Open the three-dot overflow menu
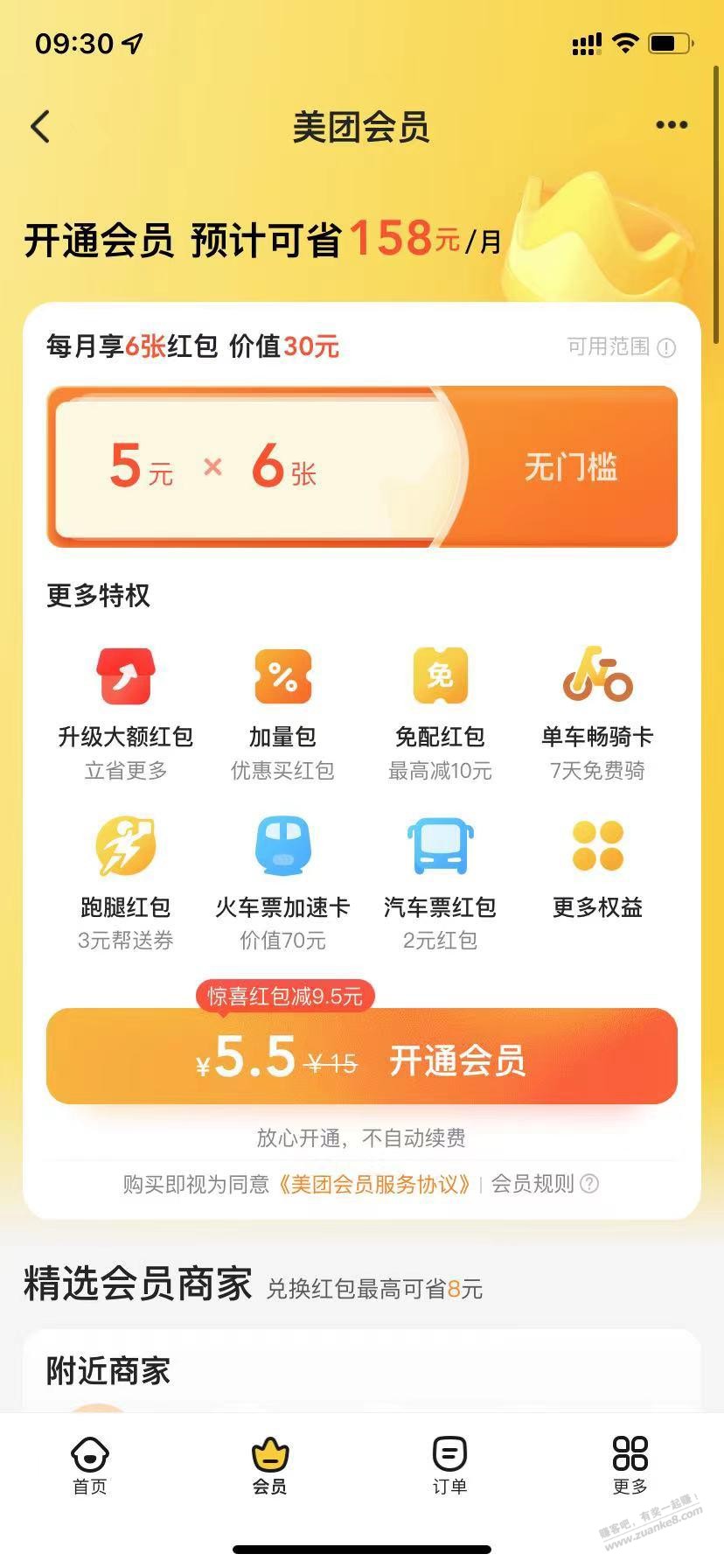This screenshot has width=724, height=1568. pos(672,126)
